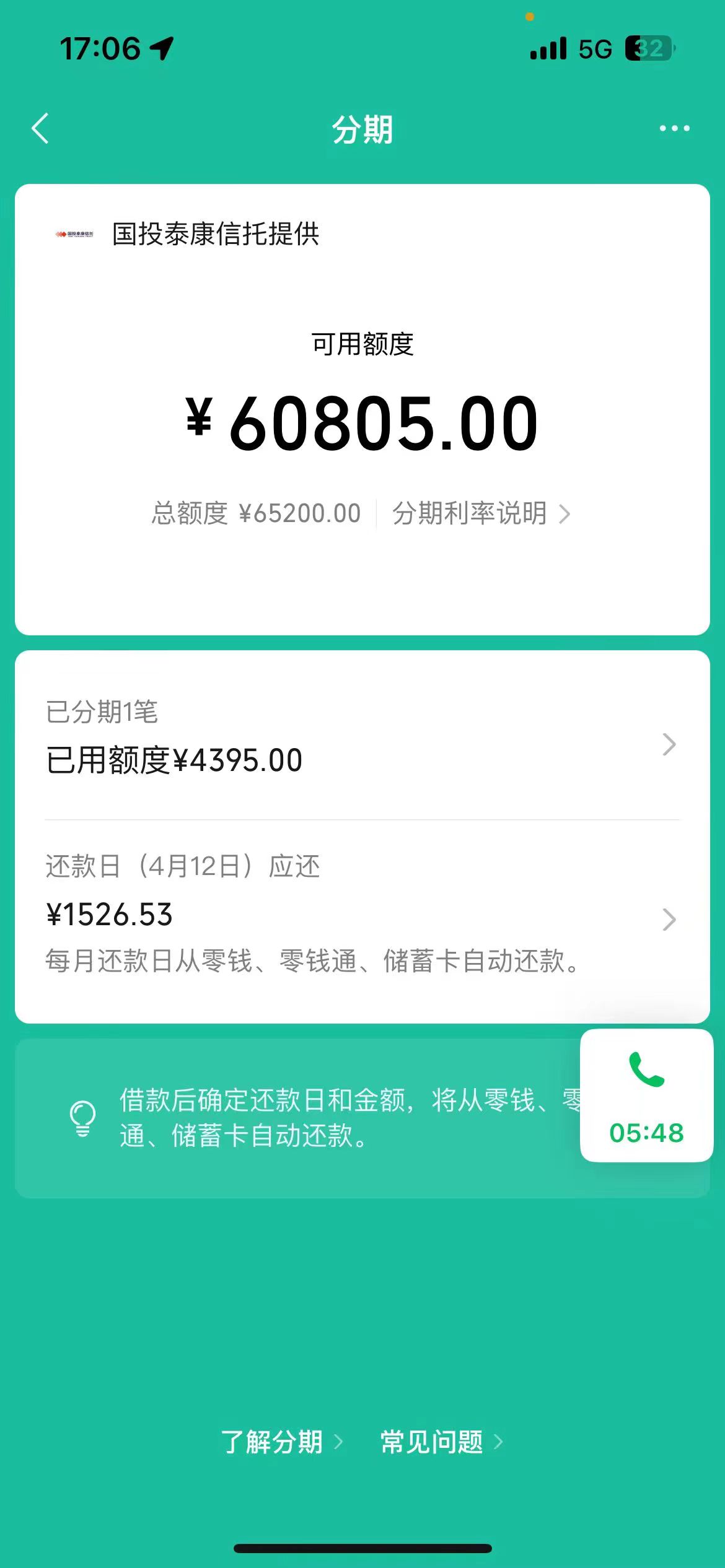Select the used credit ¥4395.00 entry
The image size is (725, 1568).
[x=173, y=761]
